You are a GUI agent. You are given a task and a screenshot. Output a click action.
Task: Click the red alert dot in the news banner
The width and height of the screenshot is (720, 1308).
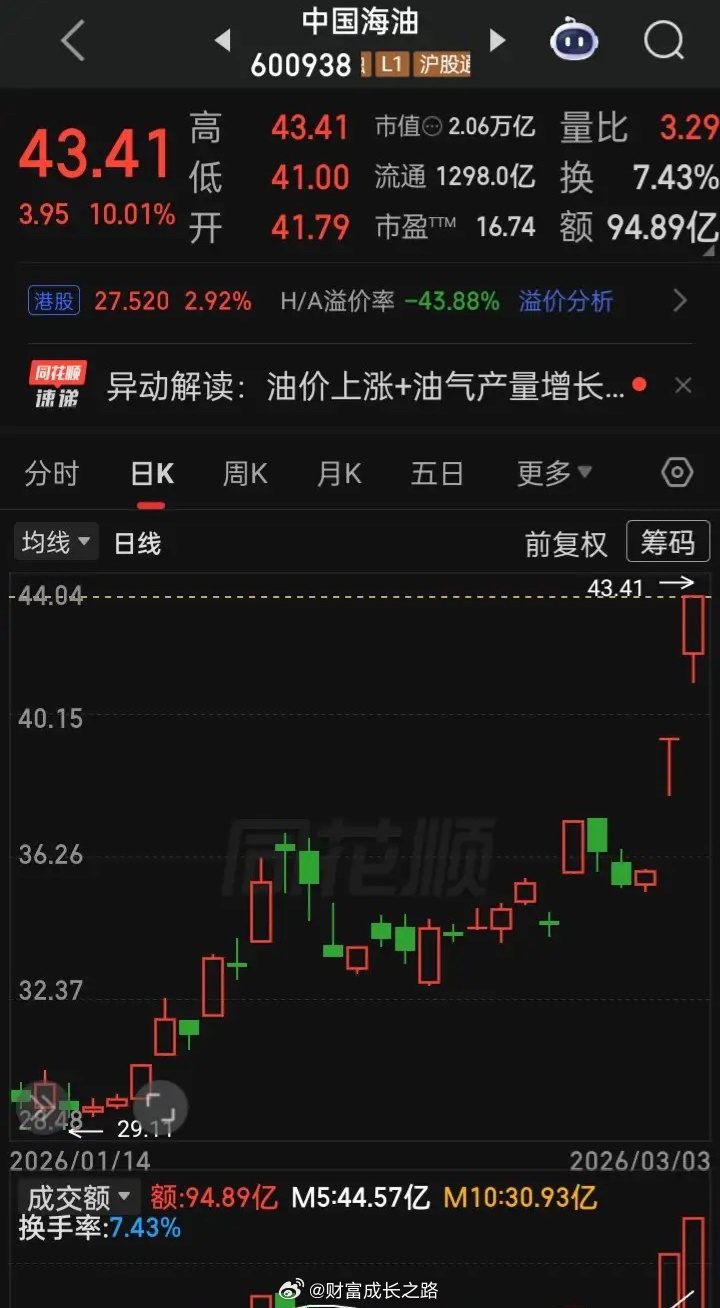[x=639, y=384]
